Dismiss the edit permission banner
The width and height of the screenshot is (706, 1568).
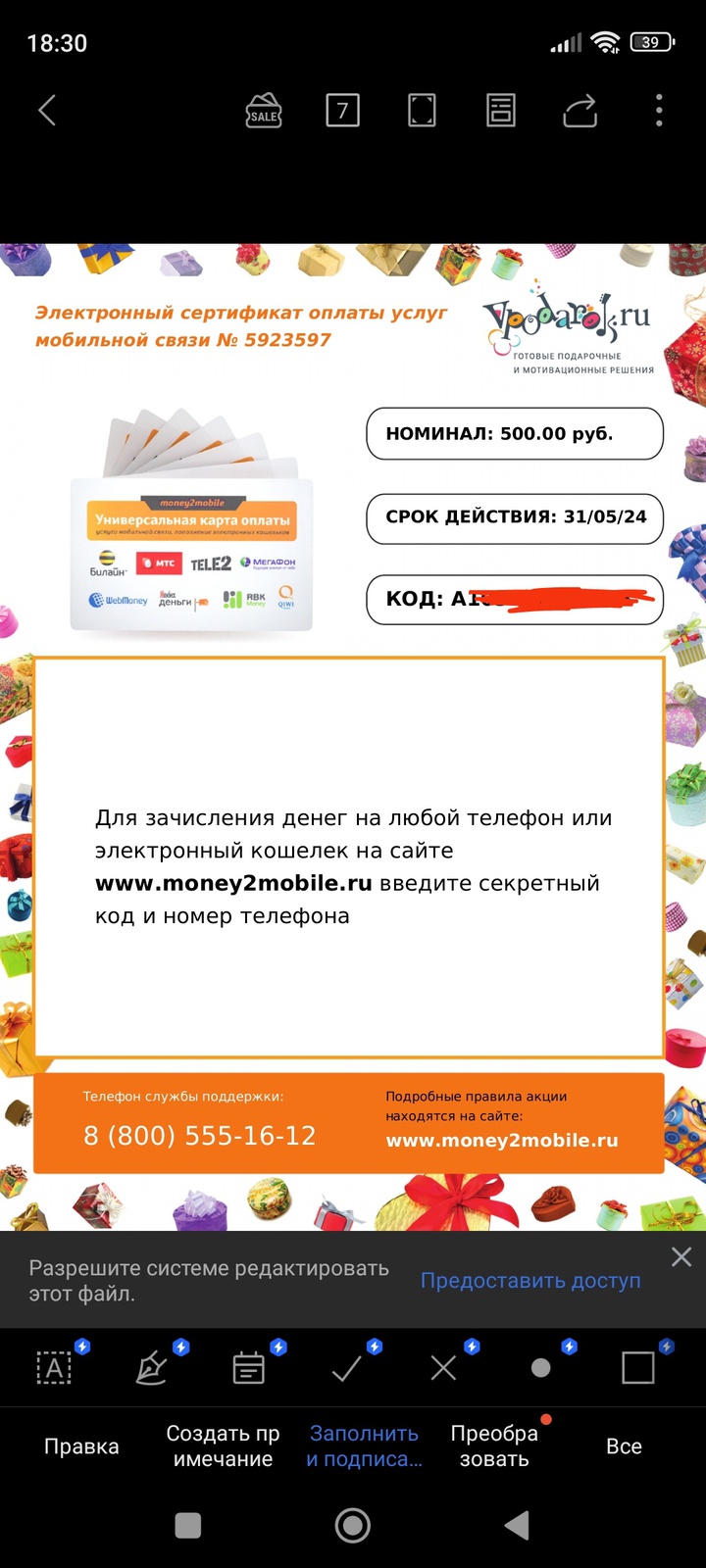681,1257
